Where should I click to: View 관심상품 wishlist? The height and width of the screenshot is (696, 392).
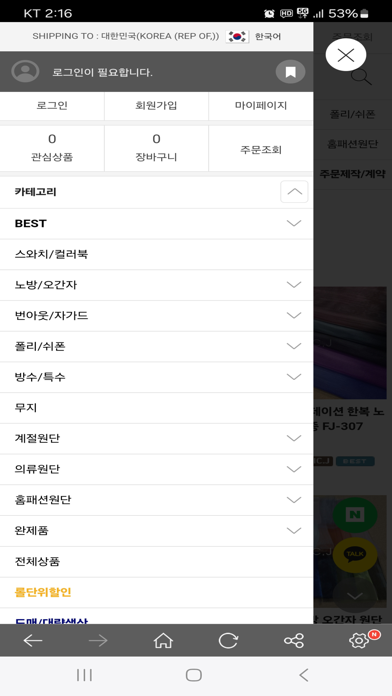point(52,148)
